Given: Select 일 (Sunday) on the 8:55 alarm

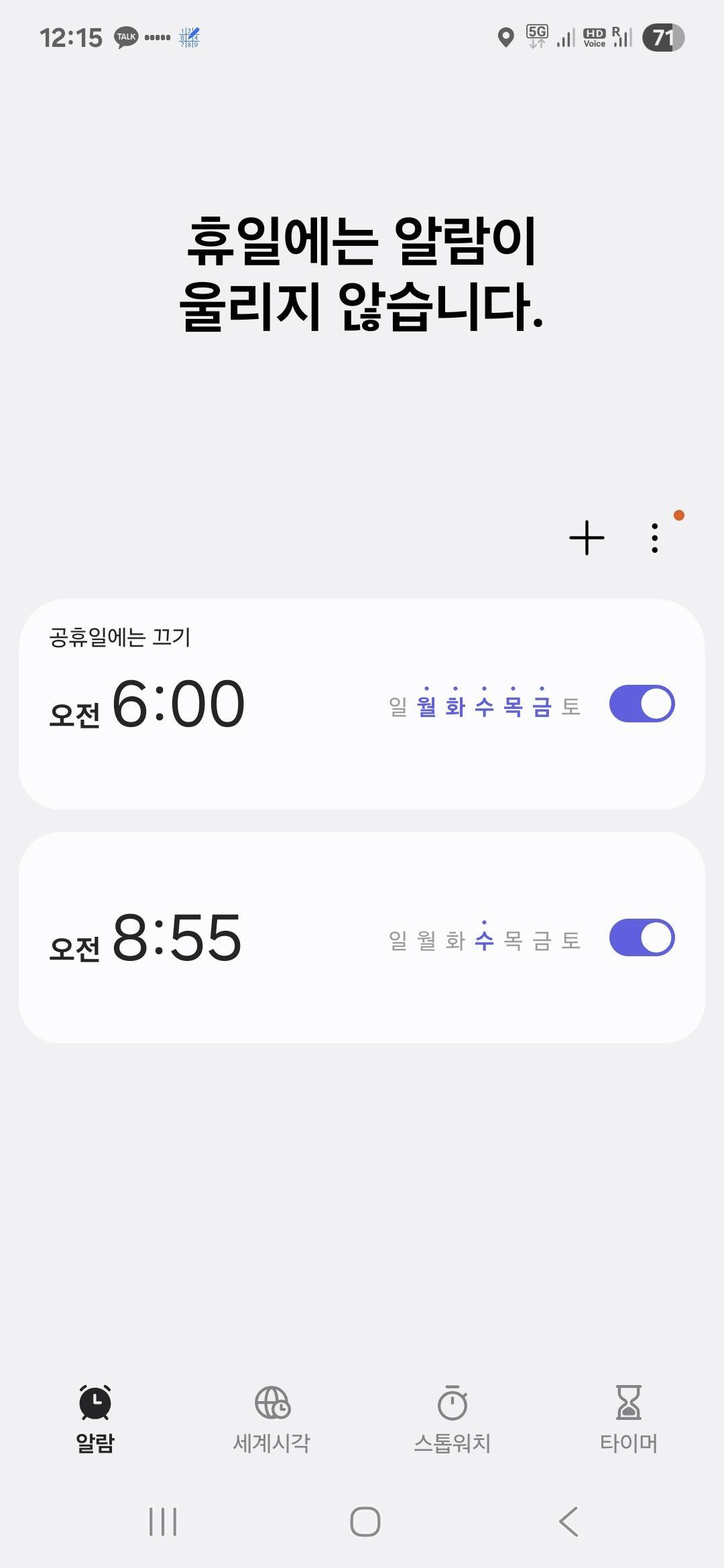Looking at the screenshot, I should click(x=396, y=937).
